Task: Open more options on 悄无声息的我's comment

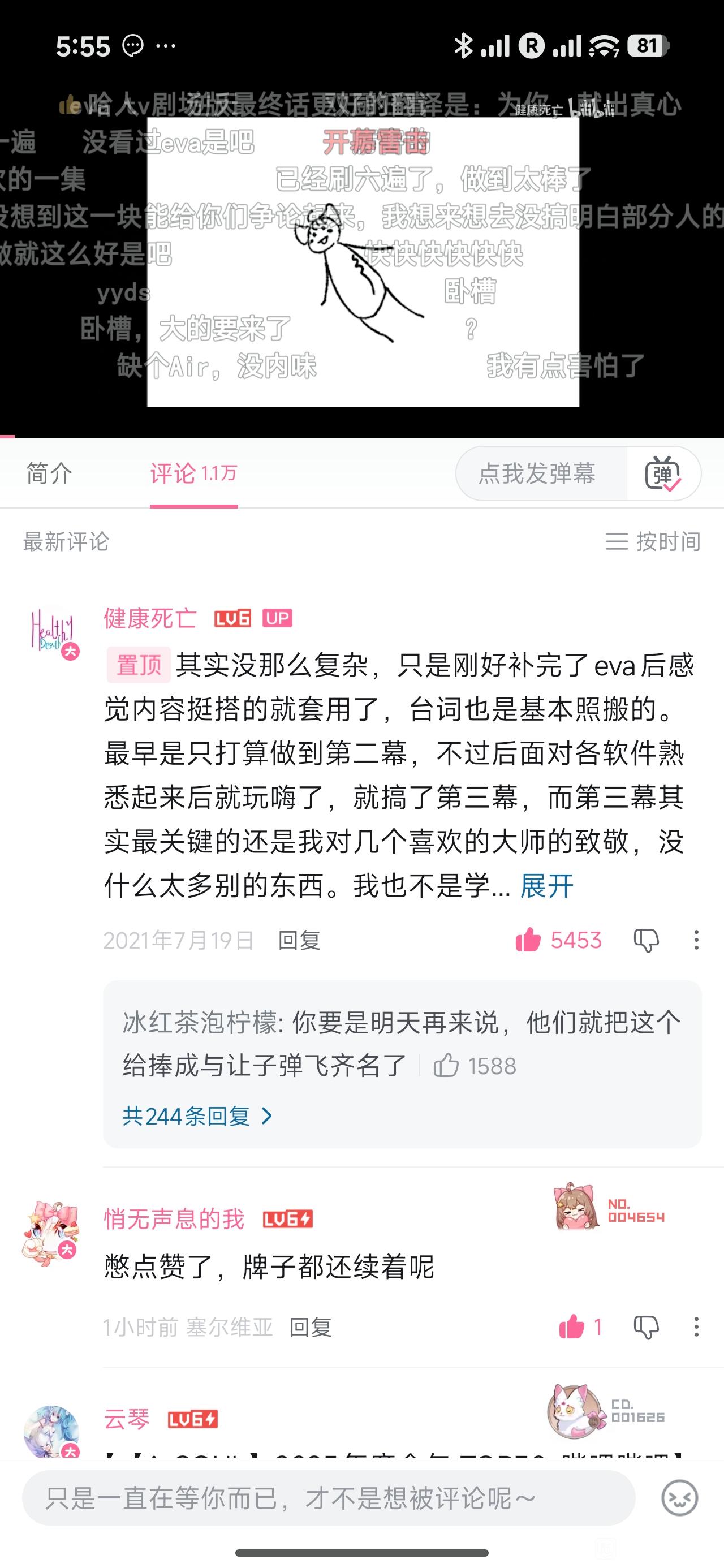Action: click(x=696, y=1327)
